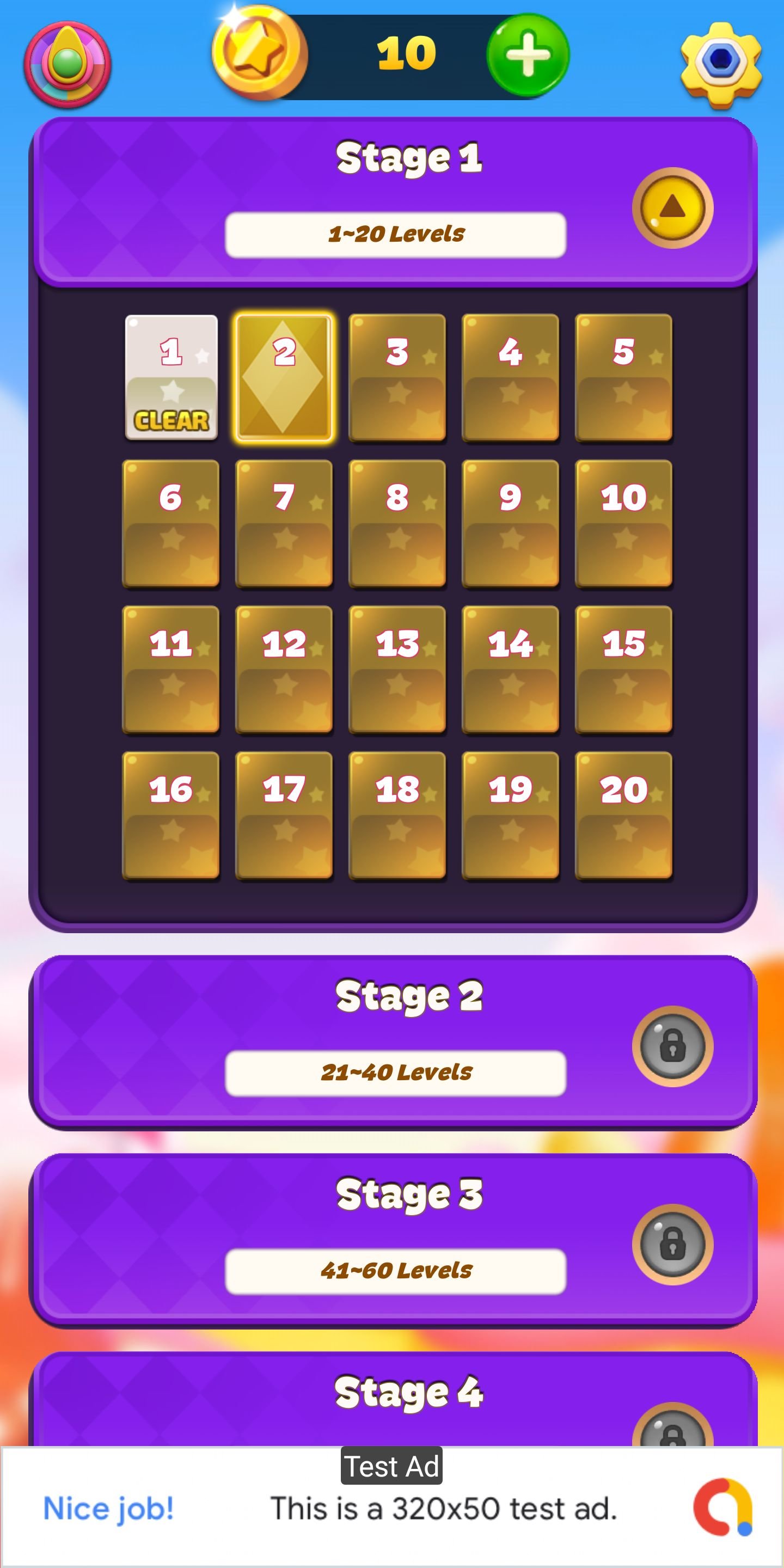Replay cleared level 1
The image size is (784, 1568).
171,377
